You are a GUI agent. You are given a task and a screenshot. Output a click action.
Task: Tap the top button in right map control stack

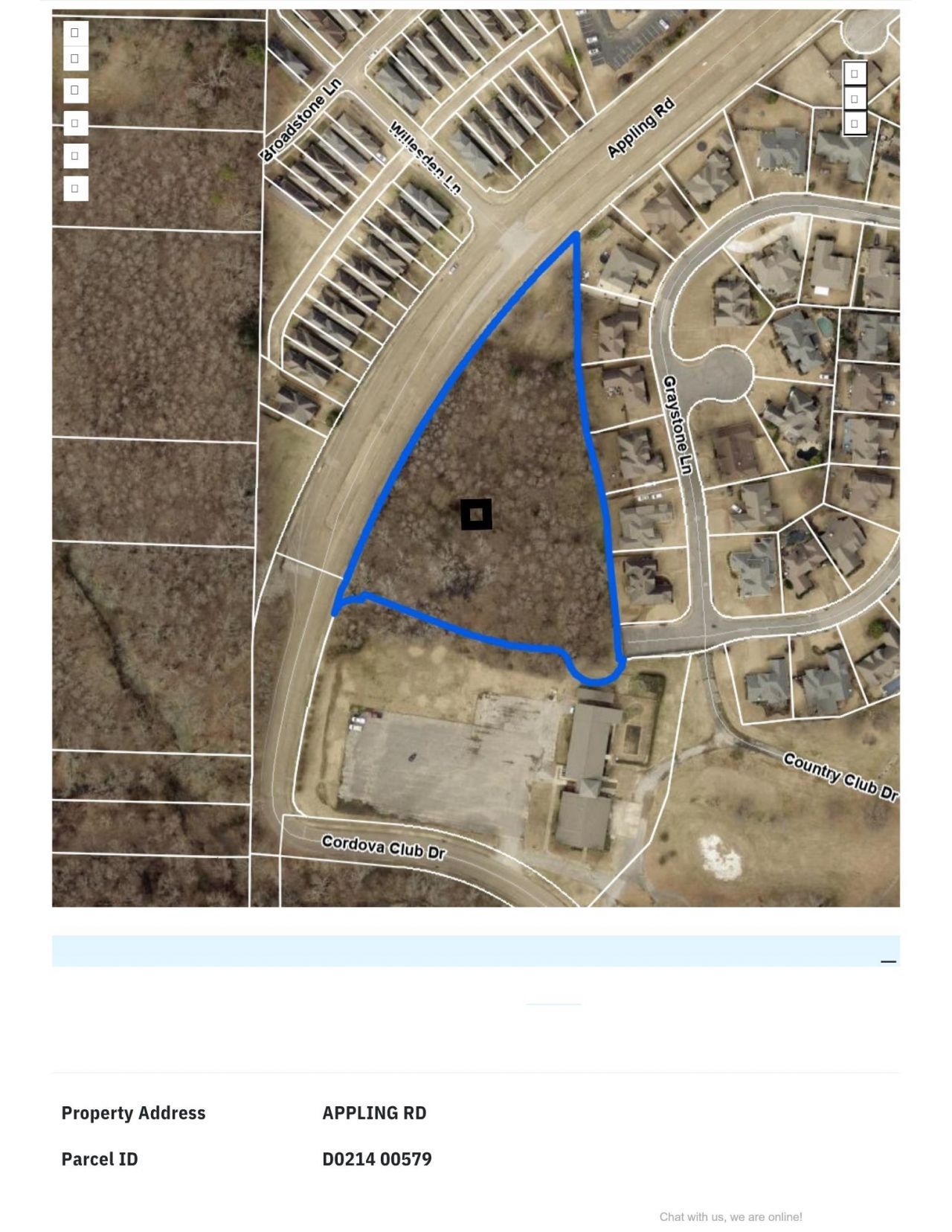tap(855, 74)
